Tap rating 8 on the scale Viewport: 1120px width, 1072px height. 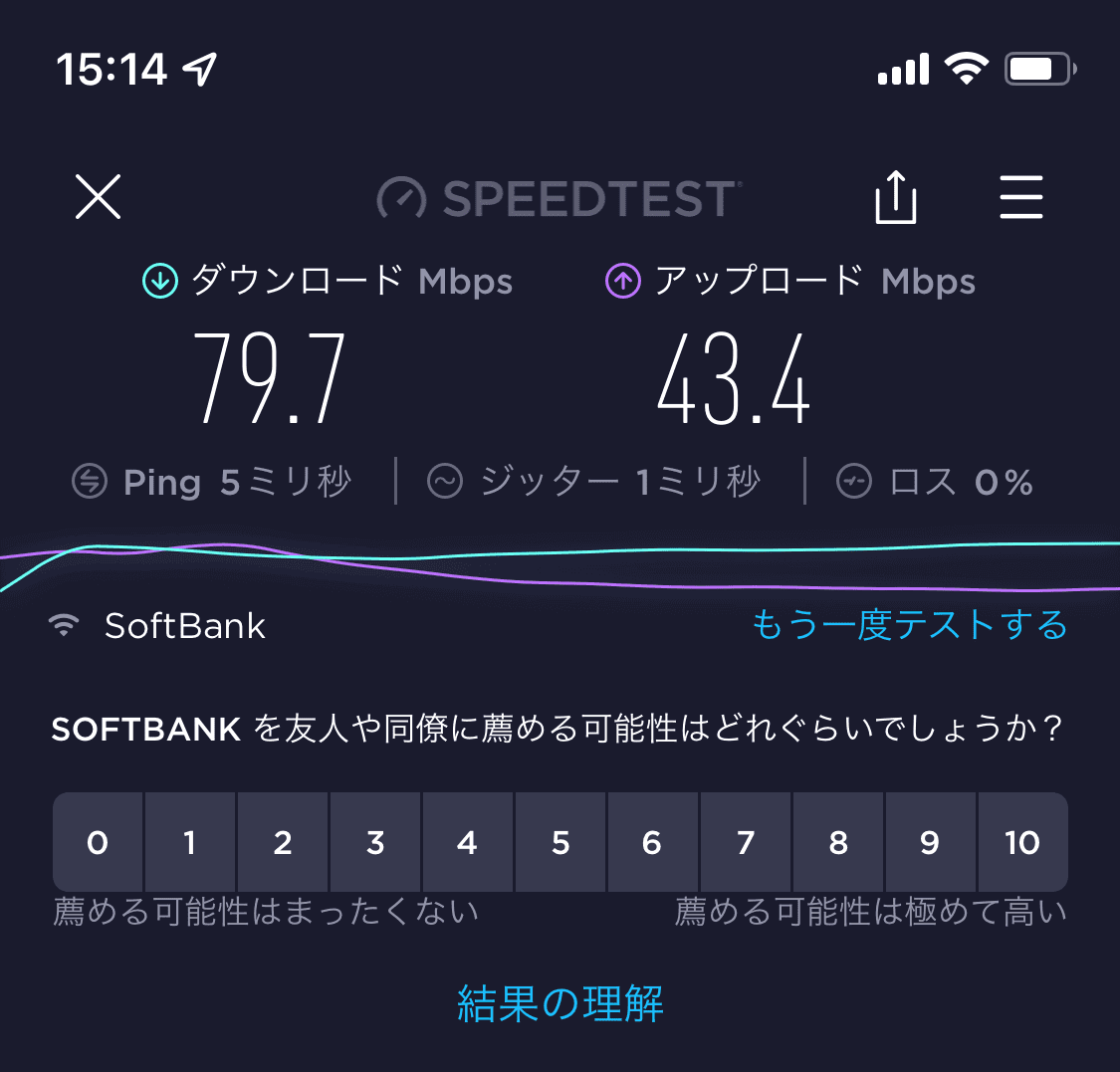tap(837, 842)
